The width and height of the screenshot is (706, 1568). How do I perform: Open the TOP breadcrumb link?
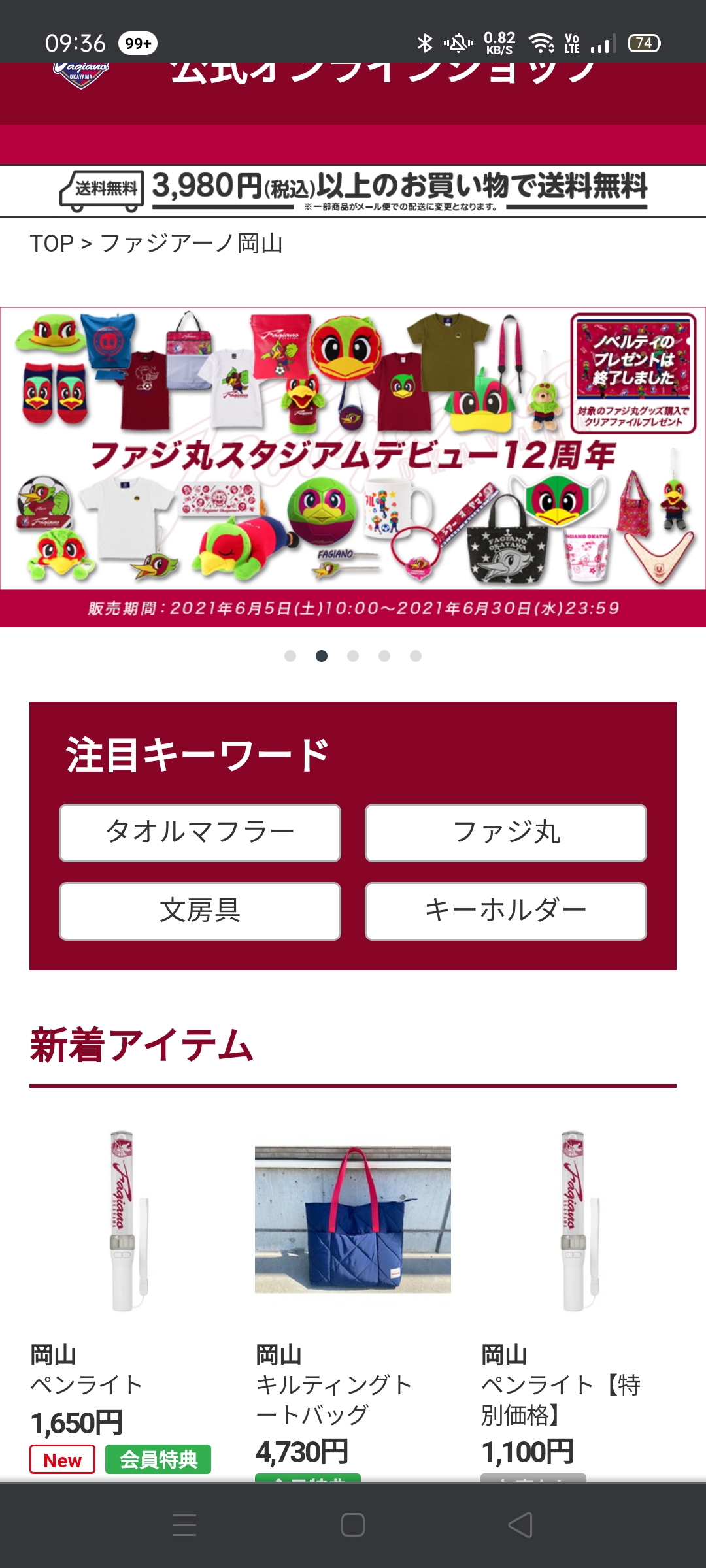52,244
